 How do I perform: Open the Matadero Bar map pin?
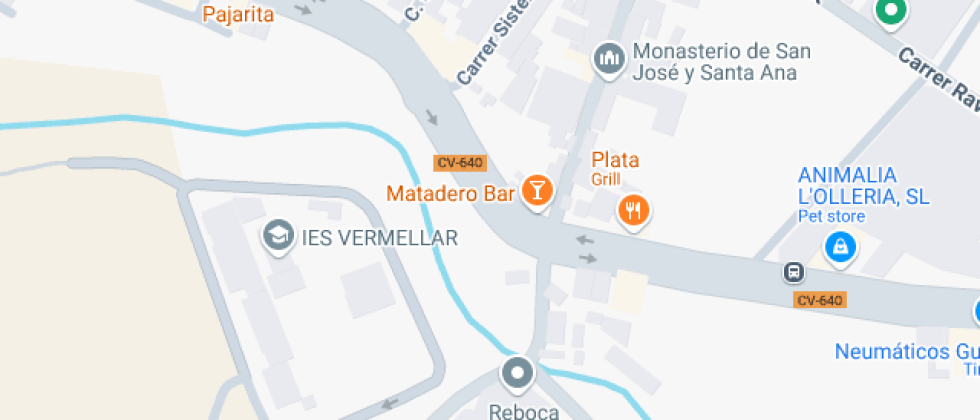(x=538, y=190)
